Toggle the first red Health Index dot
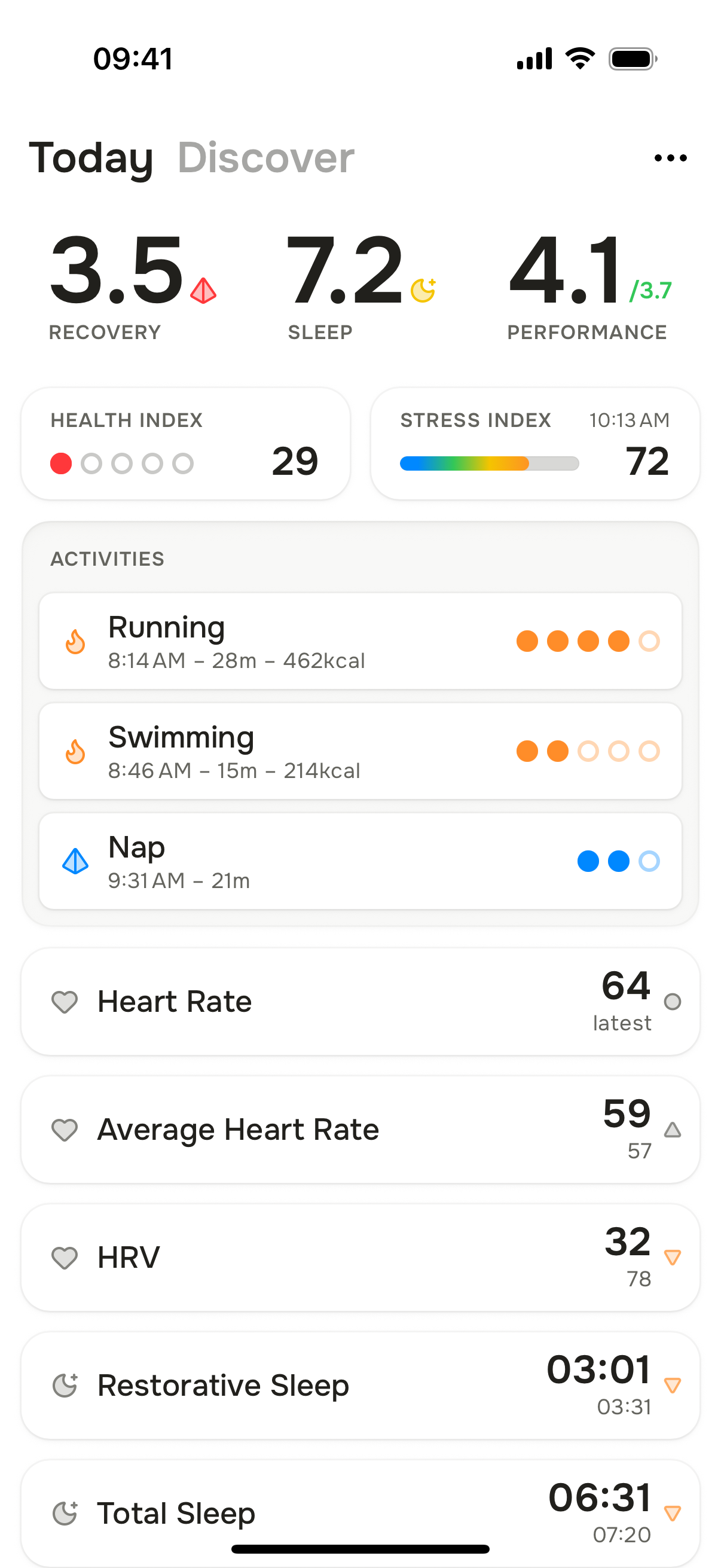Viewport: 721px width, 1568px height. (61, 463)
